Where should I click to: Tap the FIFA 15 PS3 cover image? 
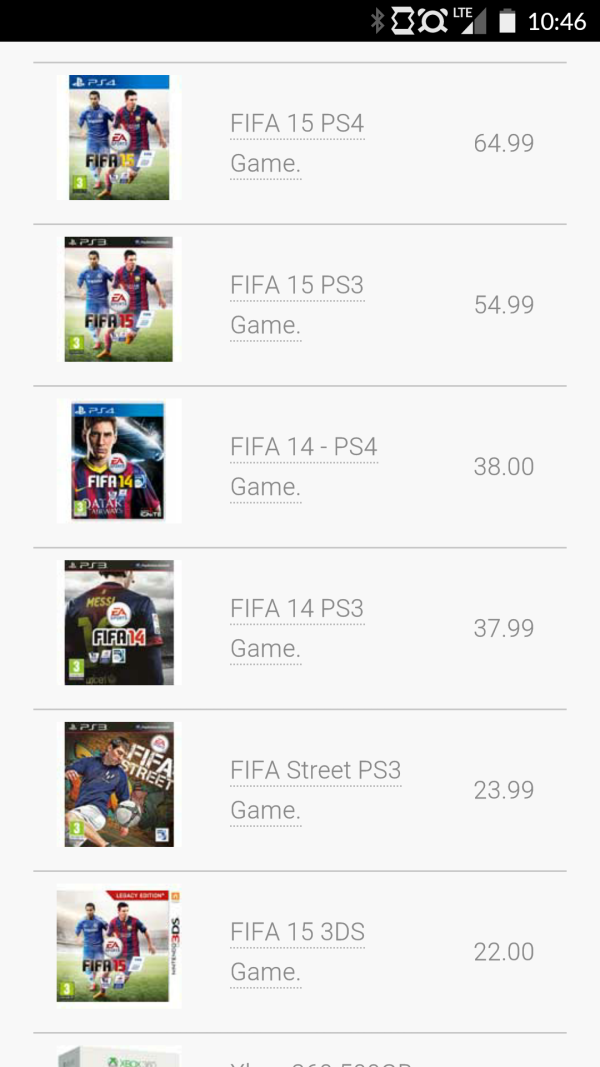tap(119, 300)
